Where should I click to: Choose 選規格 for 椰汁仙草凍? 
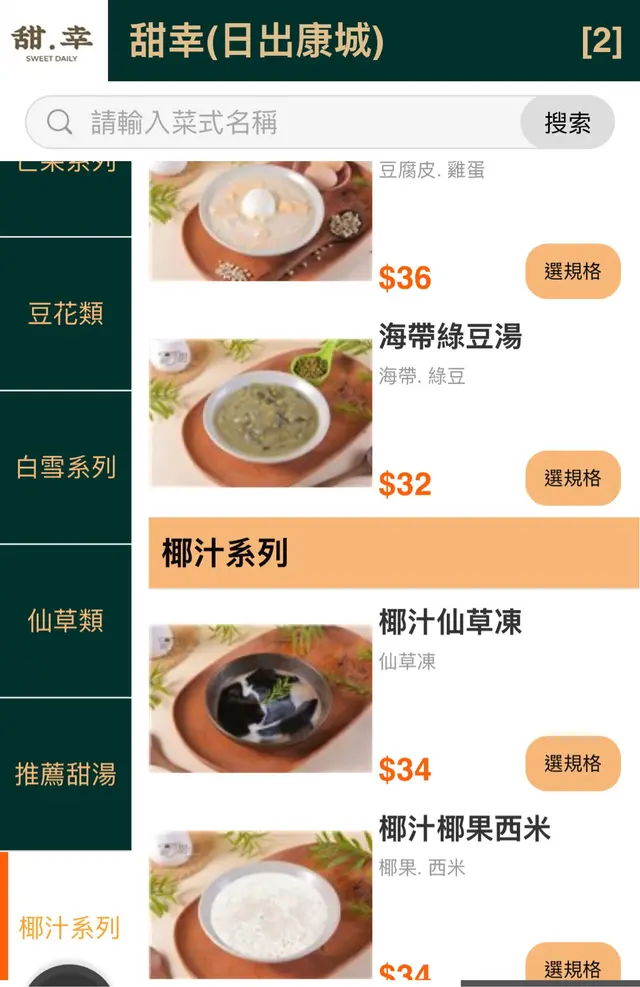point(573,763)
